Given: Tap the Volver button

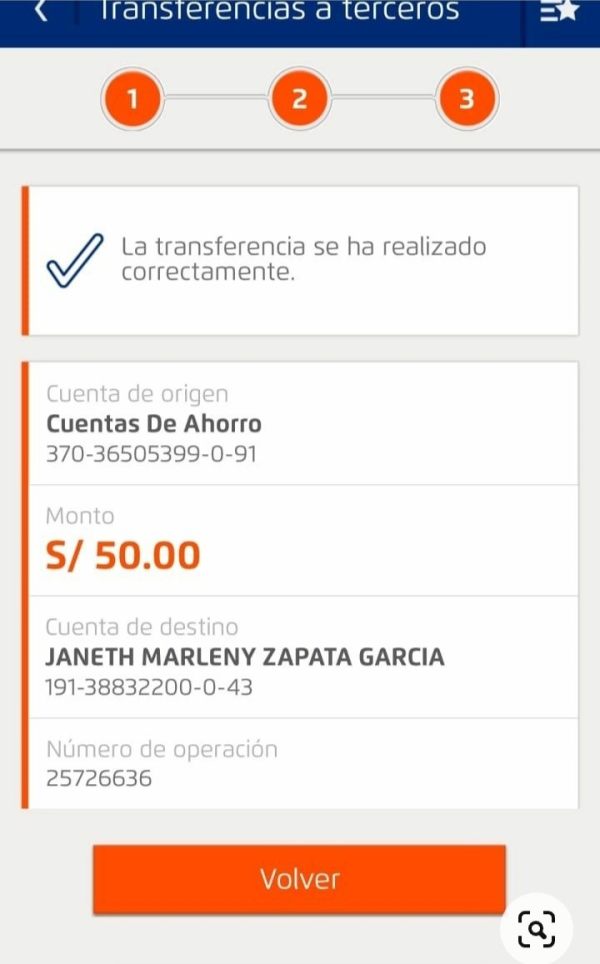Looking at the screenshot, I should (299, 879).
